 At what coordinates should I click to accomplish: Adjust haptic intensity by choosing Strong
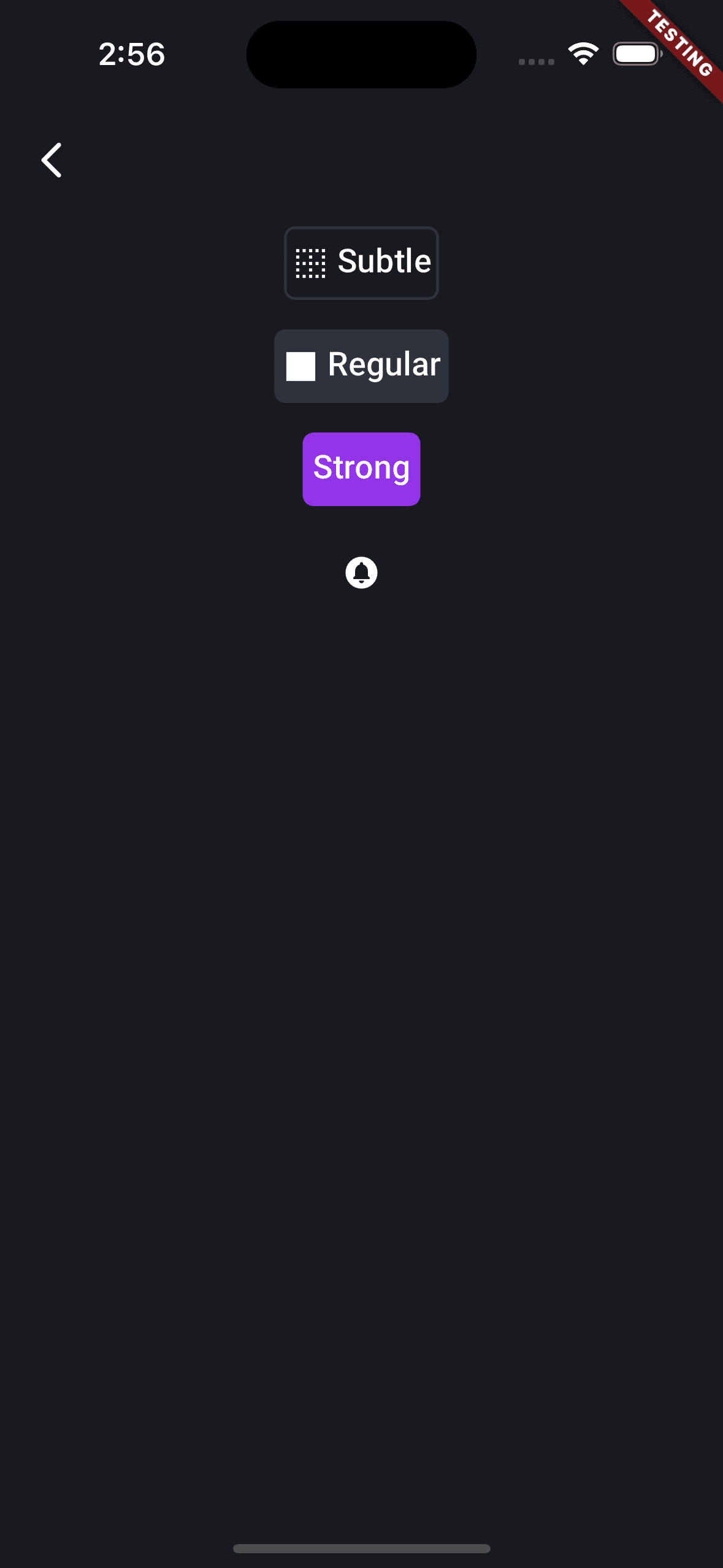pyautogui.click(x=361, y=469)
